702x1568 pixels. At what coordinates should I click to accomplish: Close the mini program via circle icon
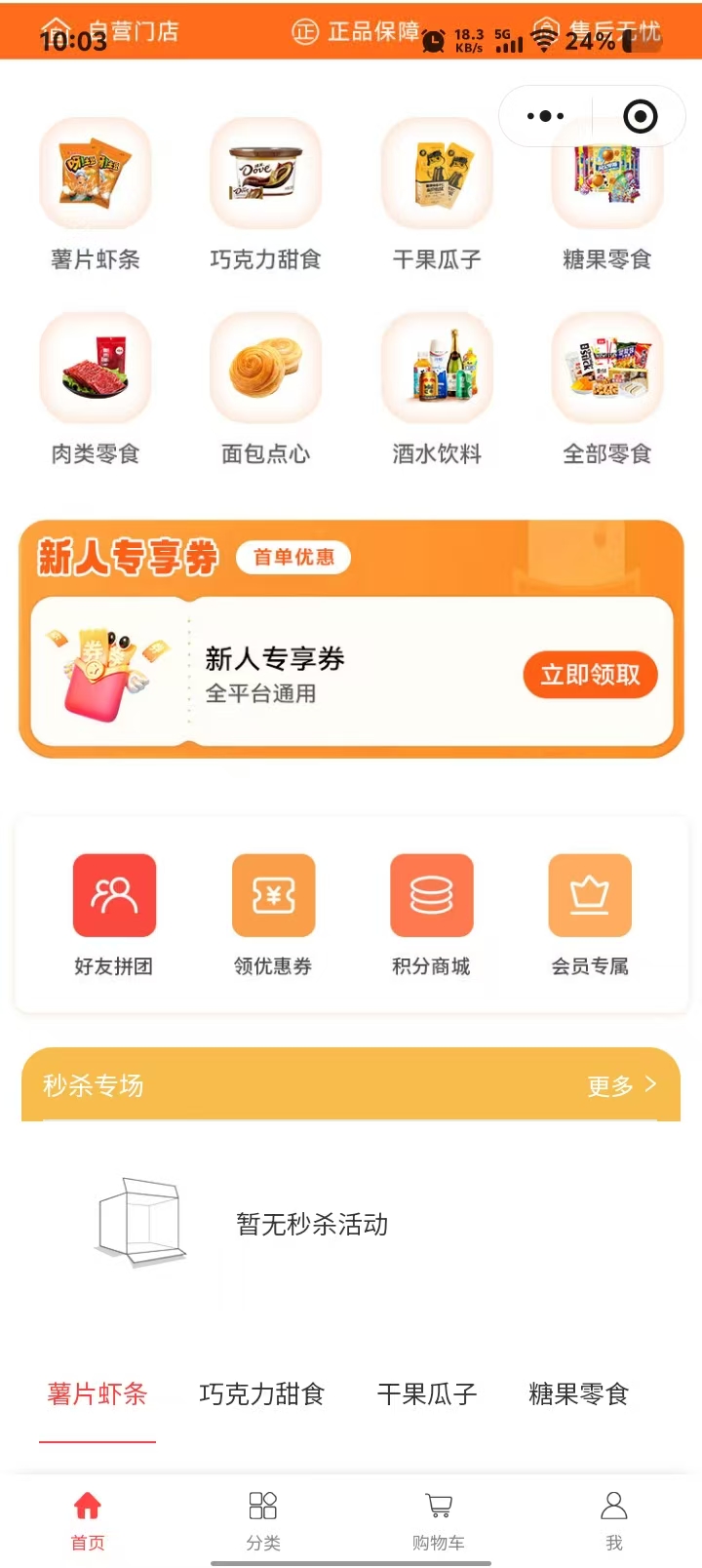[x=640, y=116]
